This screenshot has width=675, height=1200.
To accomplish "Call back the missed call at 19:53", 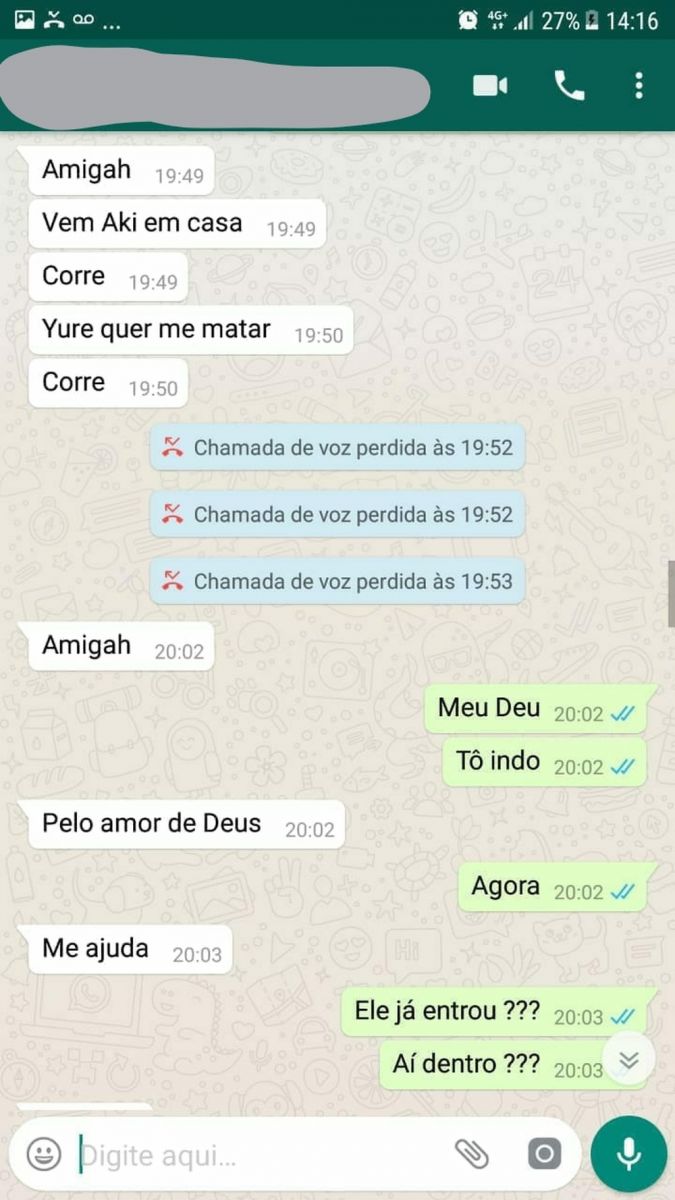I will click(x=339, y=581).
